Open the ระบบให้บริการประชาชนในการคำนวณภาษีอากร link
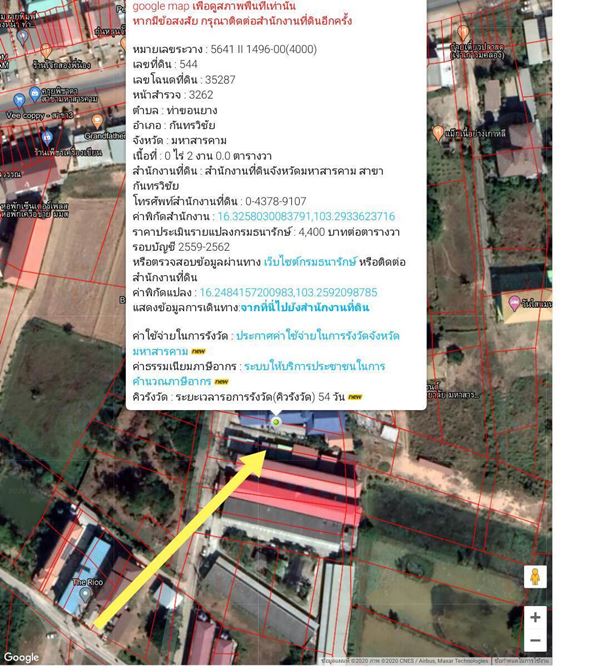The width and height of the screenshot is (600, 672). [259, 374]
